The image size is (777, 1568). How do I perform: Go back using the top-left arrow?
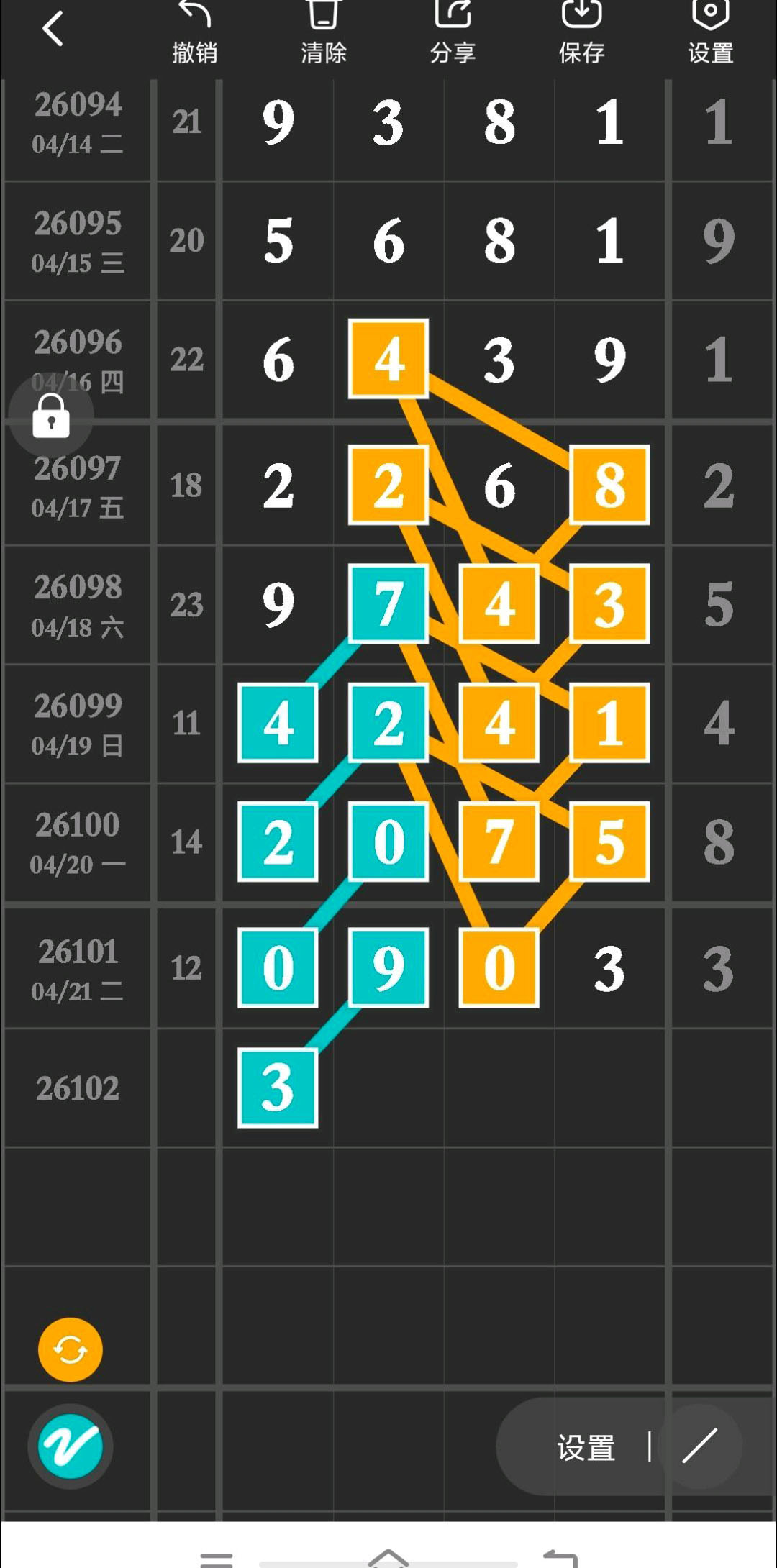53,29
